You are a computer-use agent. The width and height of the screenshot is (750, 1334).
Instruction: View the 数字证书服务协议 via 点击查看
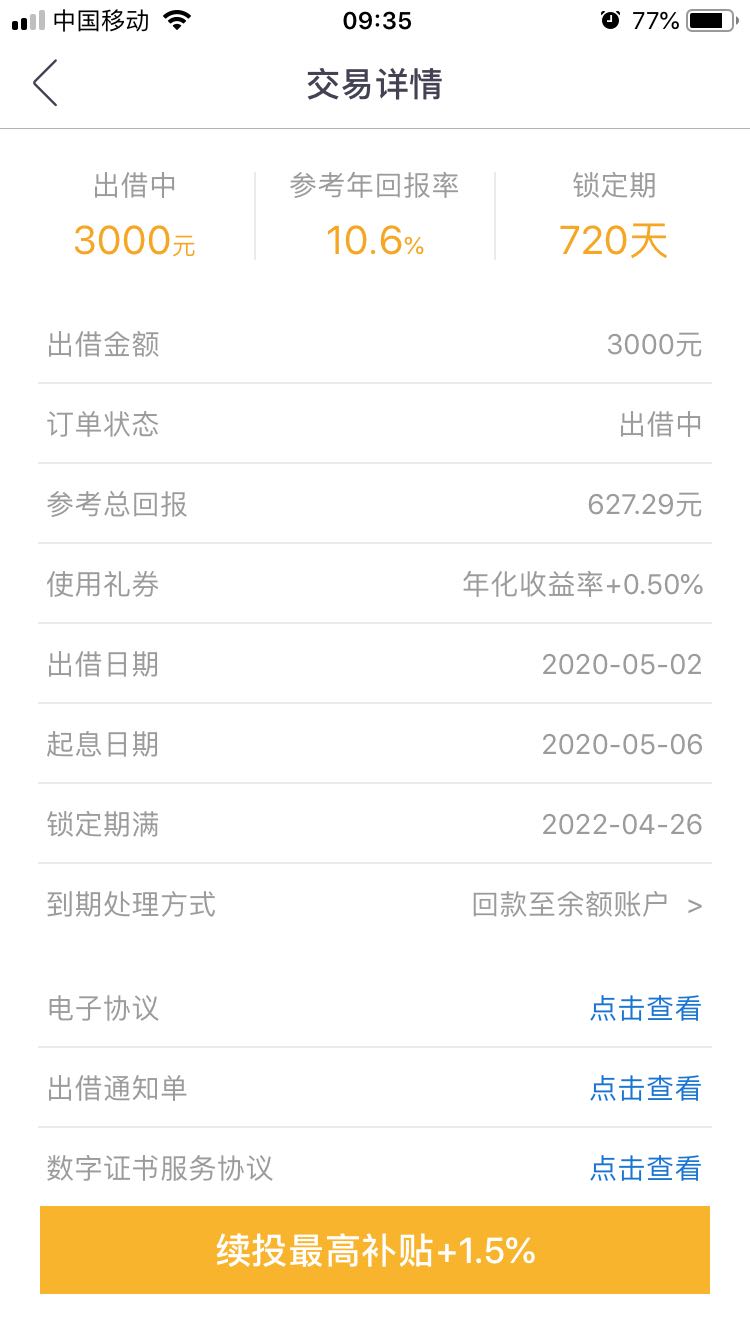645,1168
